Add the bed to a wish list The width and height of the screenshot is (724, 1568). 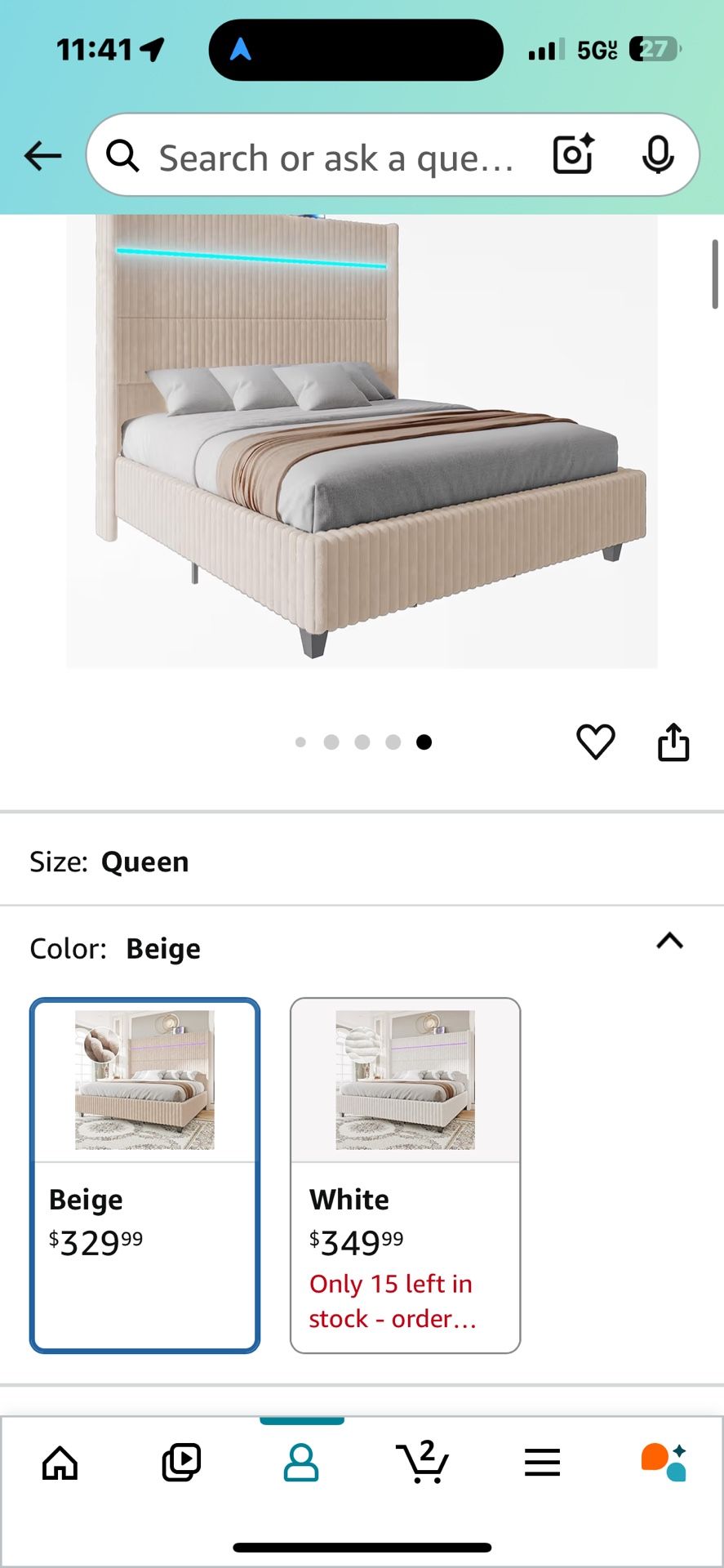(596, 742)
